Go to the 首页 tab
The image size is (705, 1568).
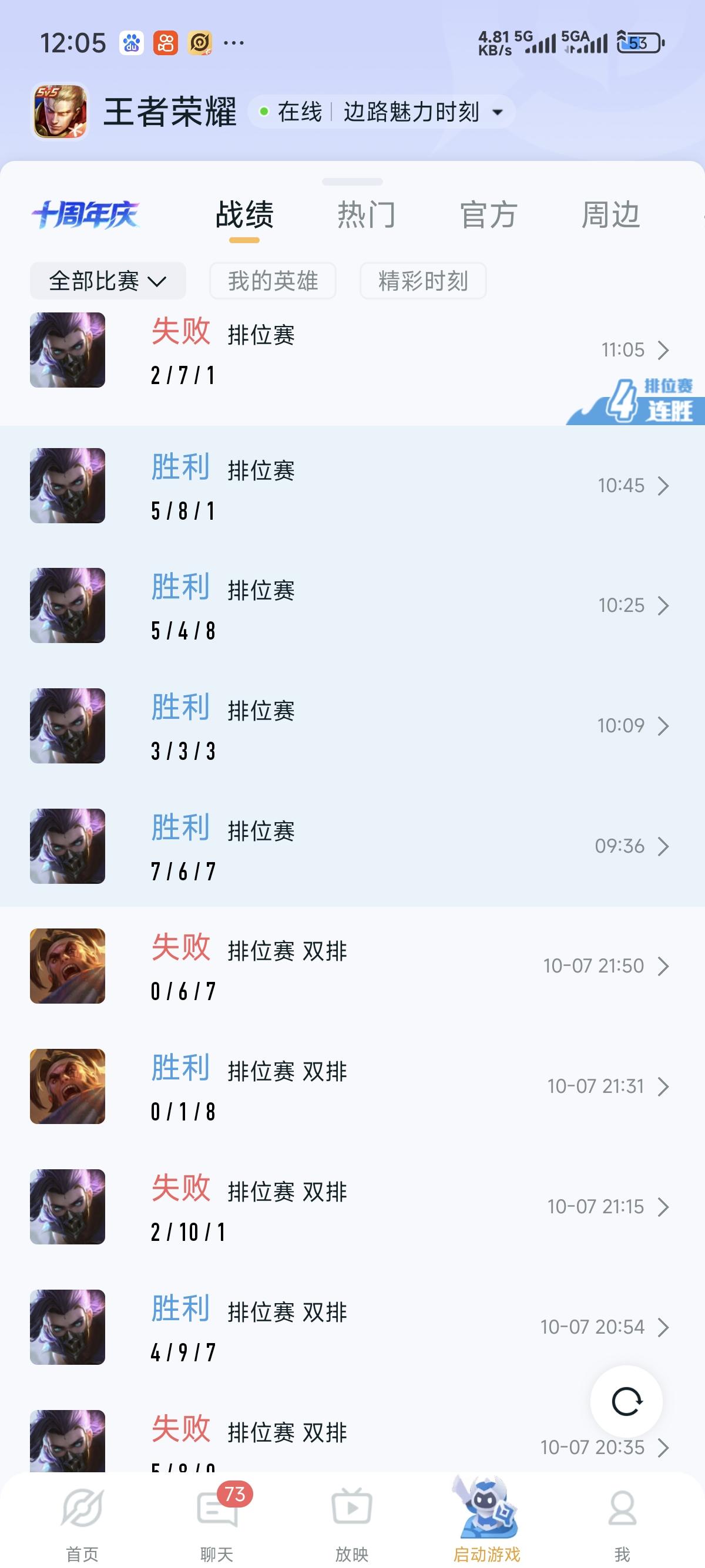82,1519
